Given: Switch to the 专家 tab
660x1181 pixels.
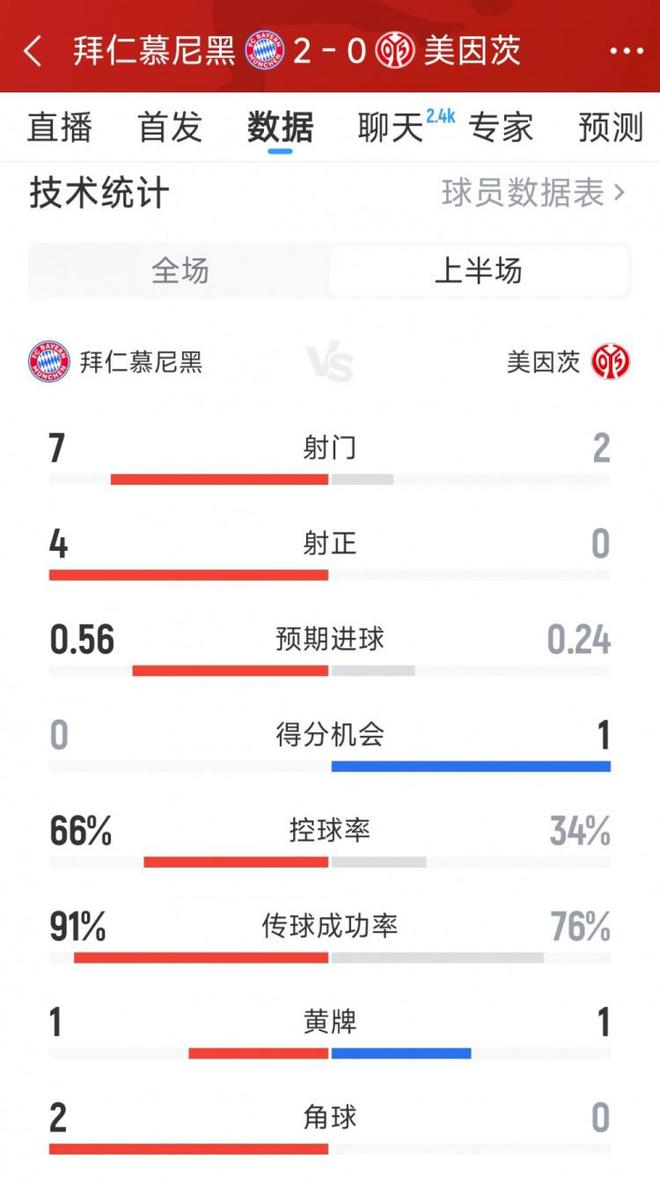Looking at the screenshot, I should click(501, 128).
